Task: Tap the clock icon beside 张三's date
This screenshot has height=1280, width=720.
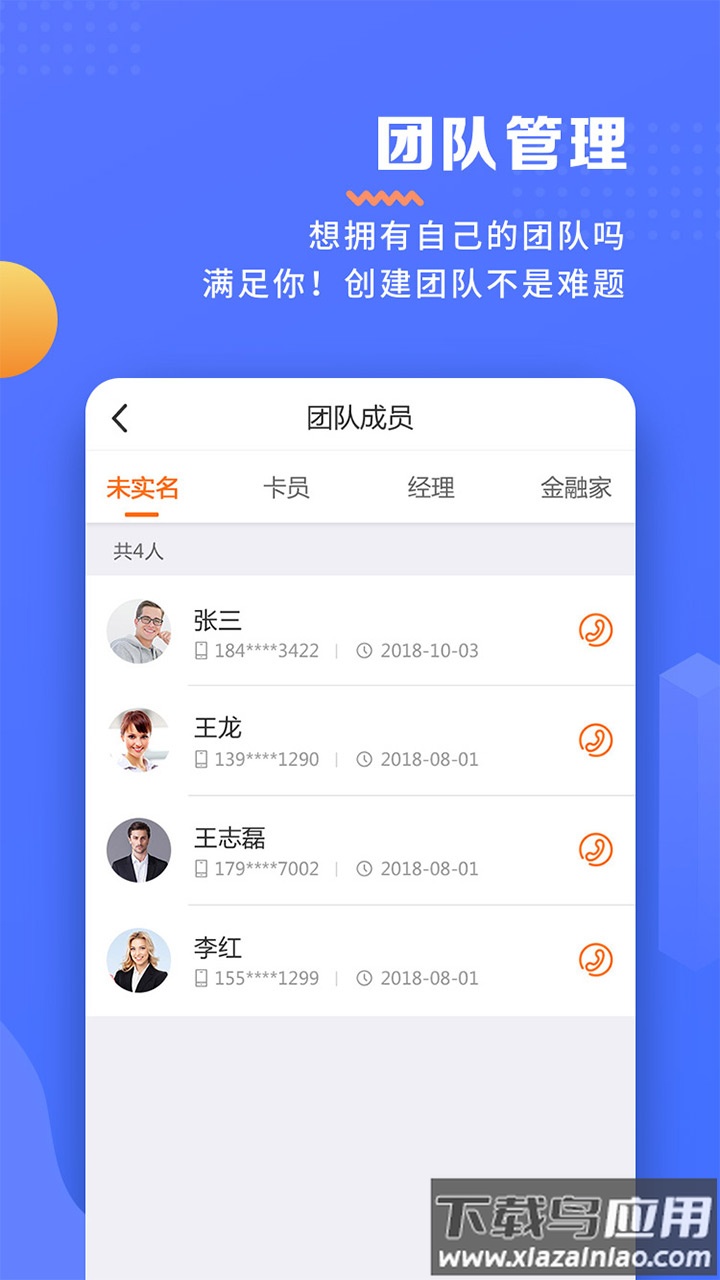Action: (x=362, y=650)
